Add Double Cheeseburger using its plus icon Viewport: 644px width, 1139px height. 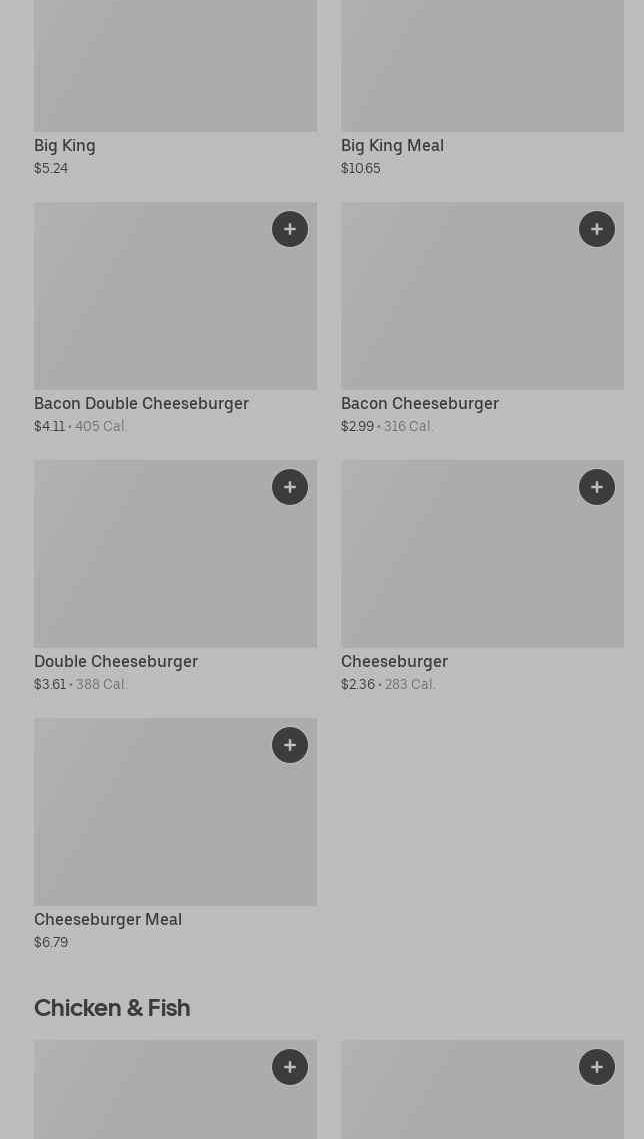point(290,487)
